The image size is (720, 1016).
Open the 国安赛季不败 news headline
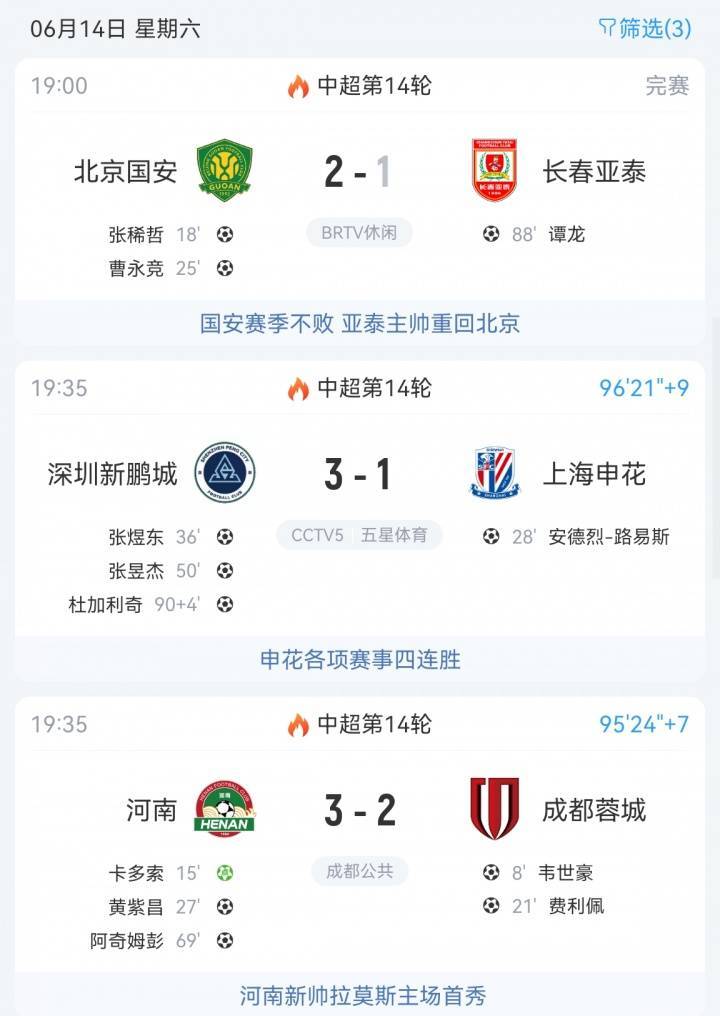pos(360,324)
